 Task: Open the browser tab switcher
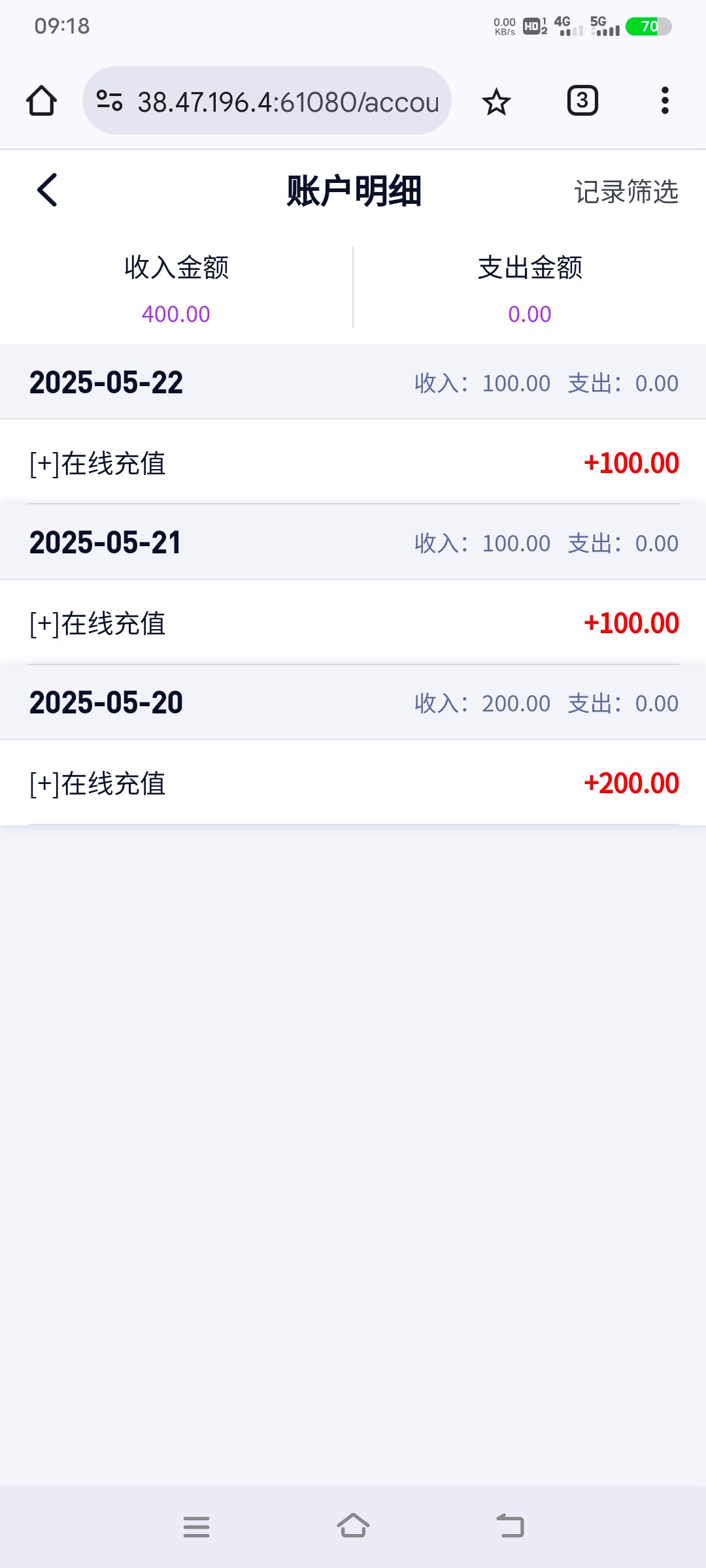click(582, 101)
